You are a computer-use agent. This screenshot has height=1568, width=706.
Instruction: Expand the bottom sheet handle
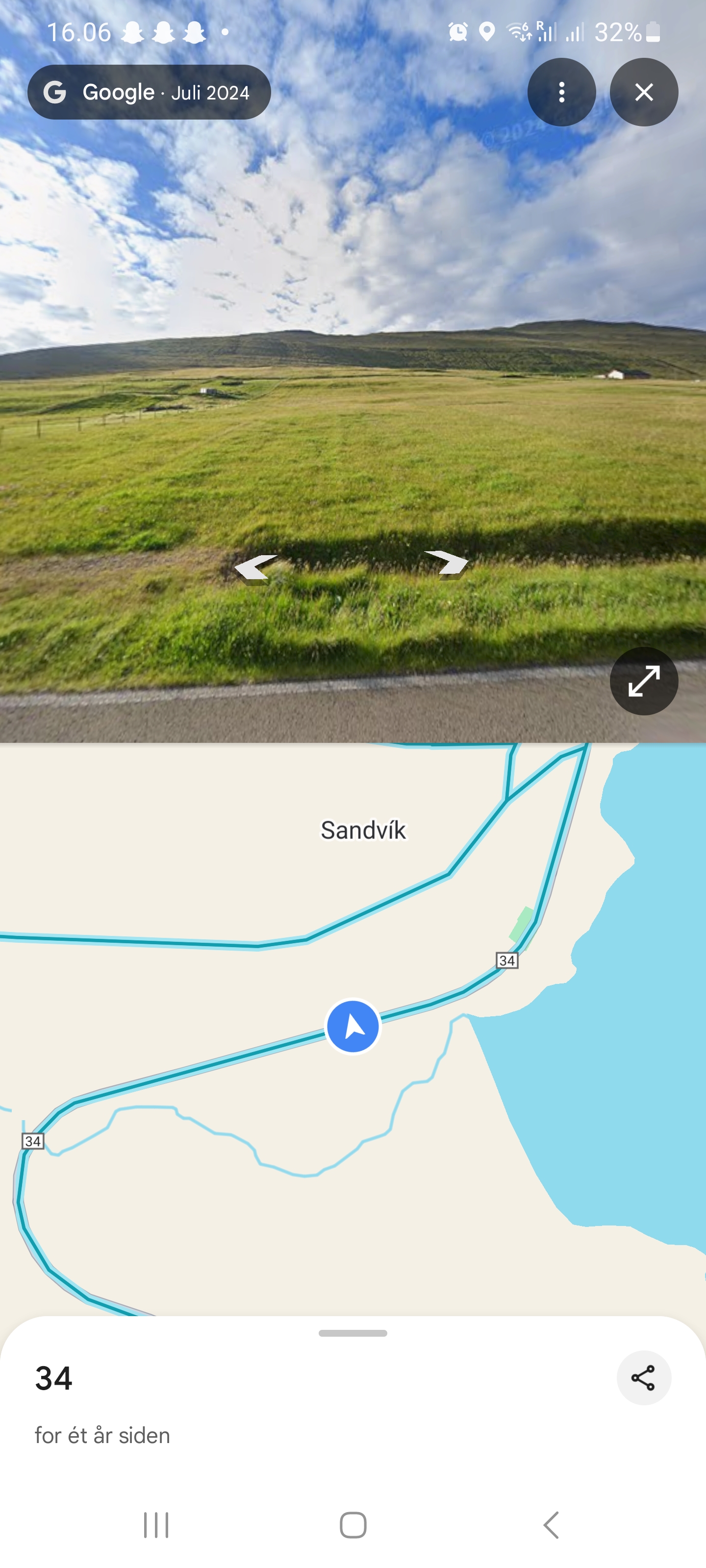[x=353, y=1333]
